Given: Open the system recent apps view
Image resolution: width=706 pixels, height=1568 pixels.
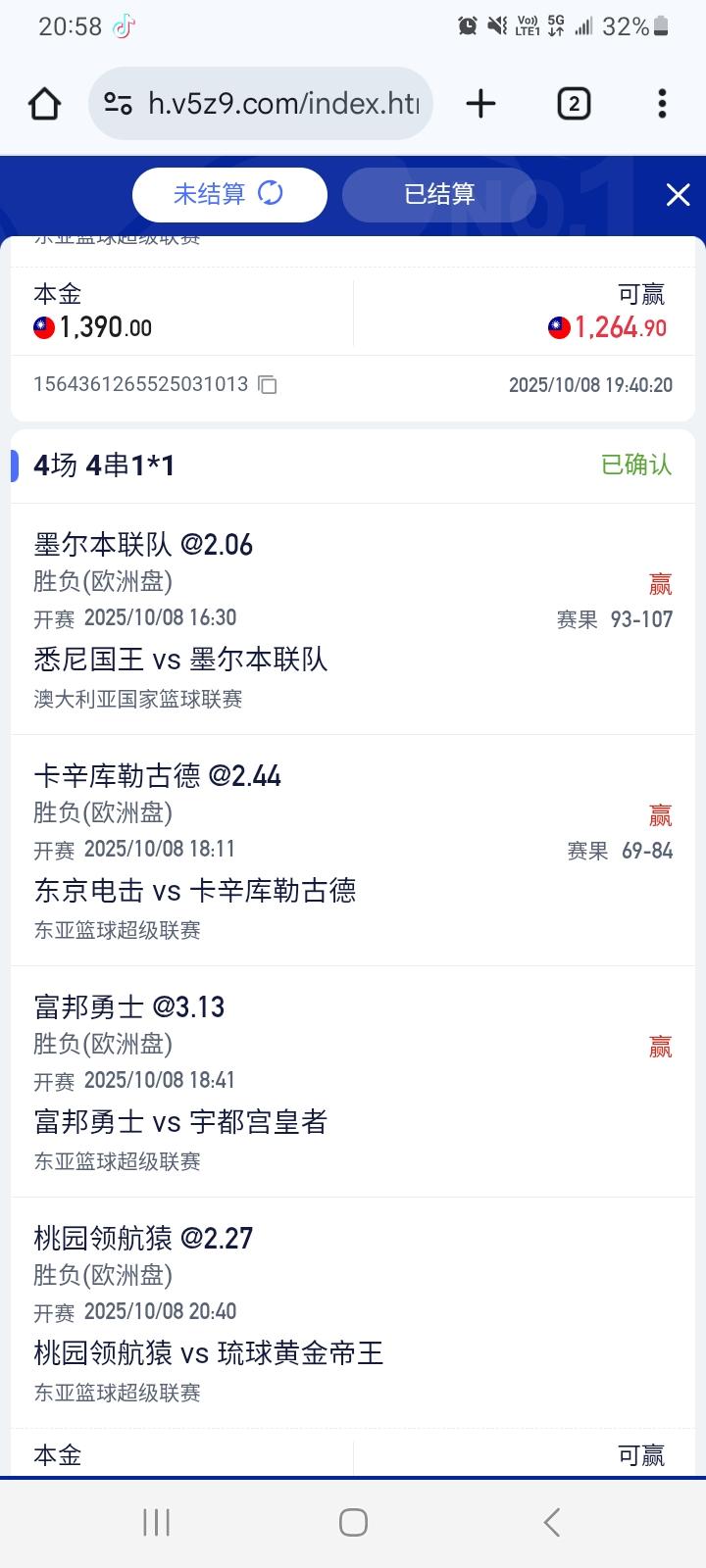Looking at the screenshot, I should (x=156, y=1522).
